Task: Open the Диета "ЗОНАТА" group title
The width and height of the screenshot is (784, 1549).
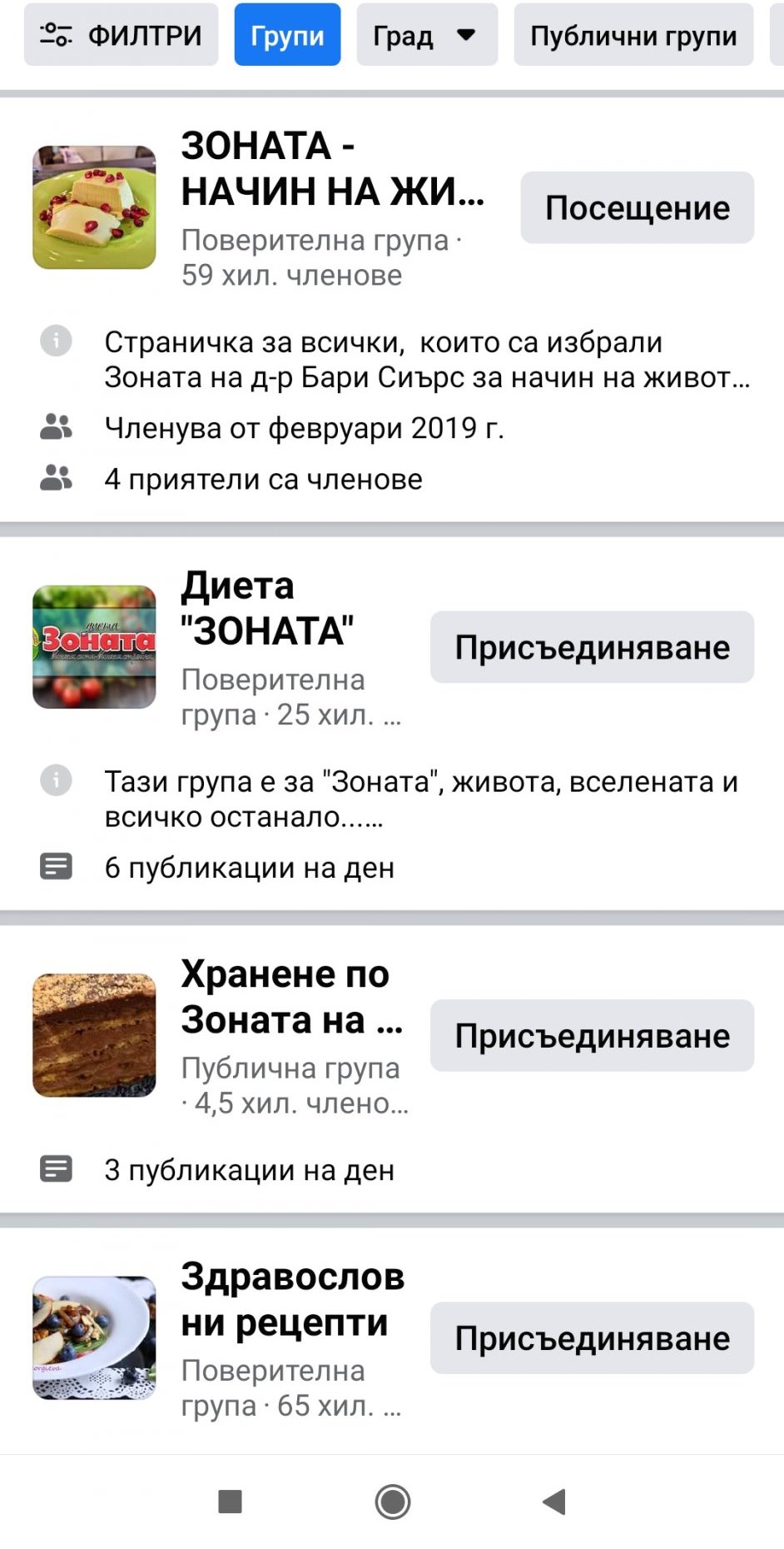Action: point(267,608)
